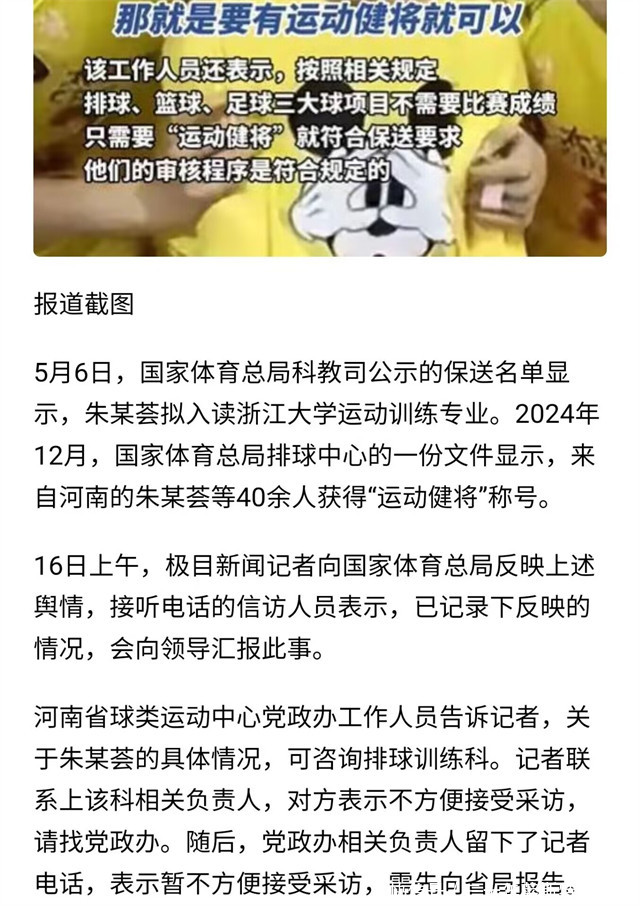The width and height of the screenshot is (640, 906).
Task: Open the report screenshot image above the caption
Action: 320,128
